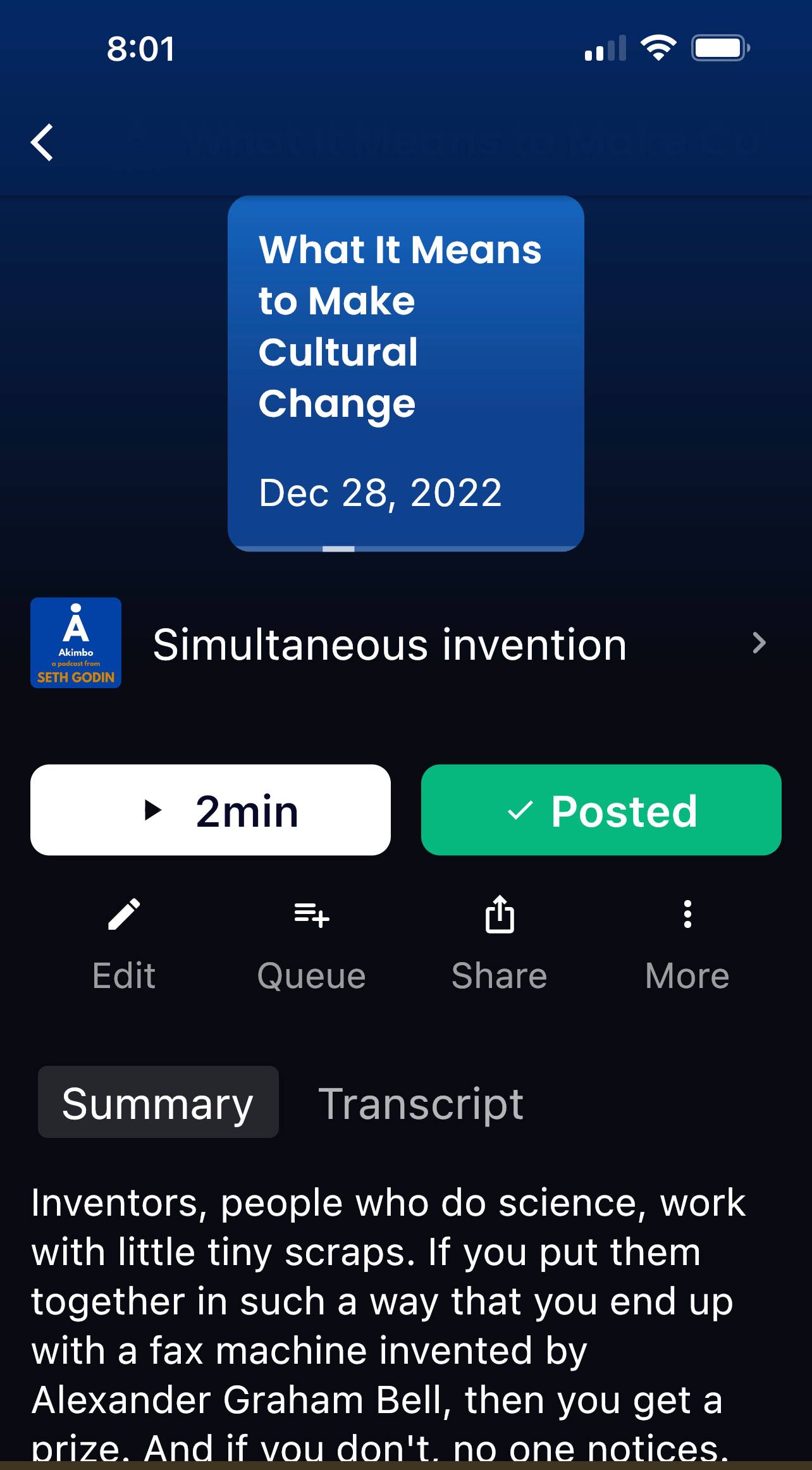
Task: Play the 2min clip
Action: (x=211, y=810)
